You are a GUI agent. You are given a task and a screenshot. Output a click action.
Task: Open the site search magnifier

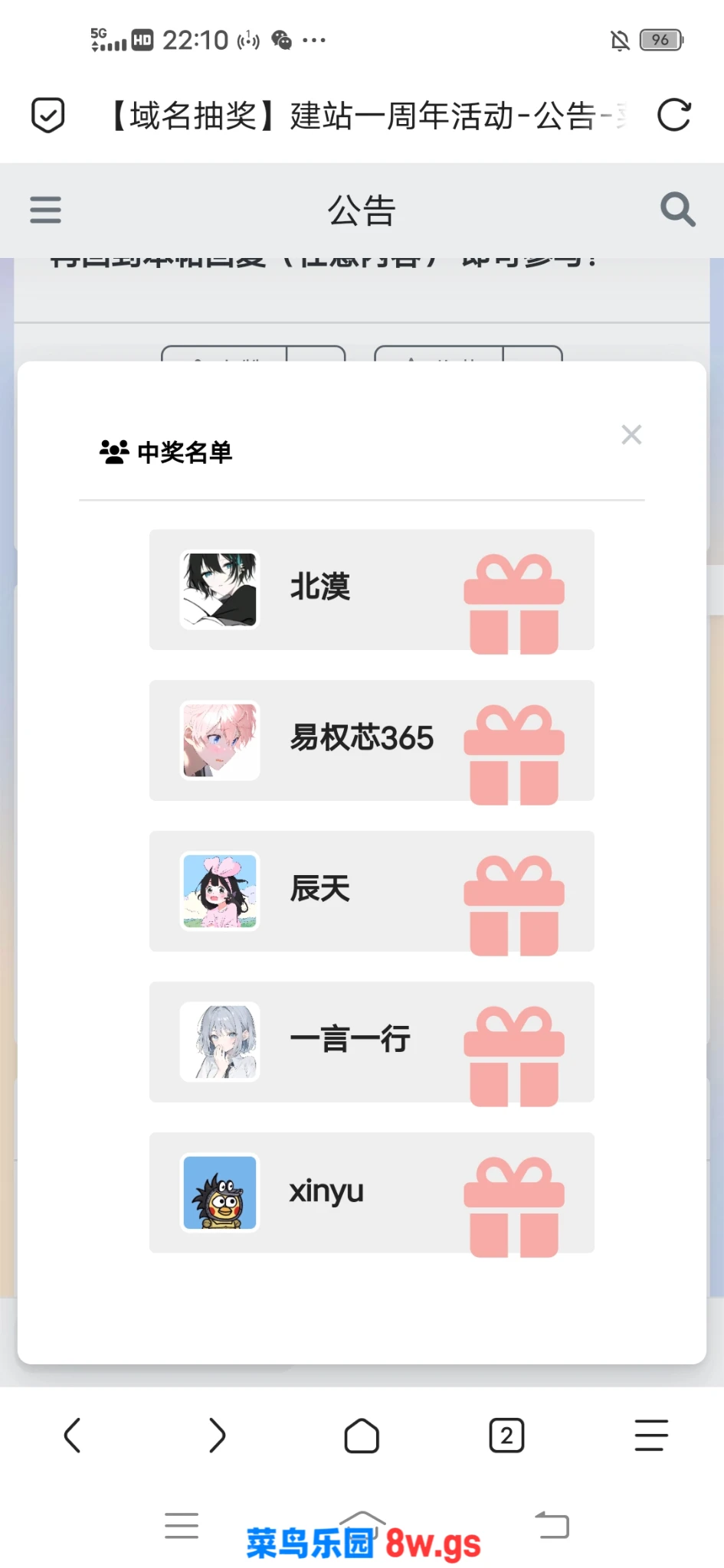point(677,210)
